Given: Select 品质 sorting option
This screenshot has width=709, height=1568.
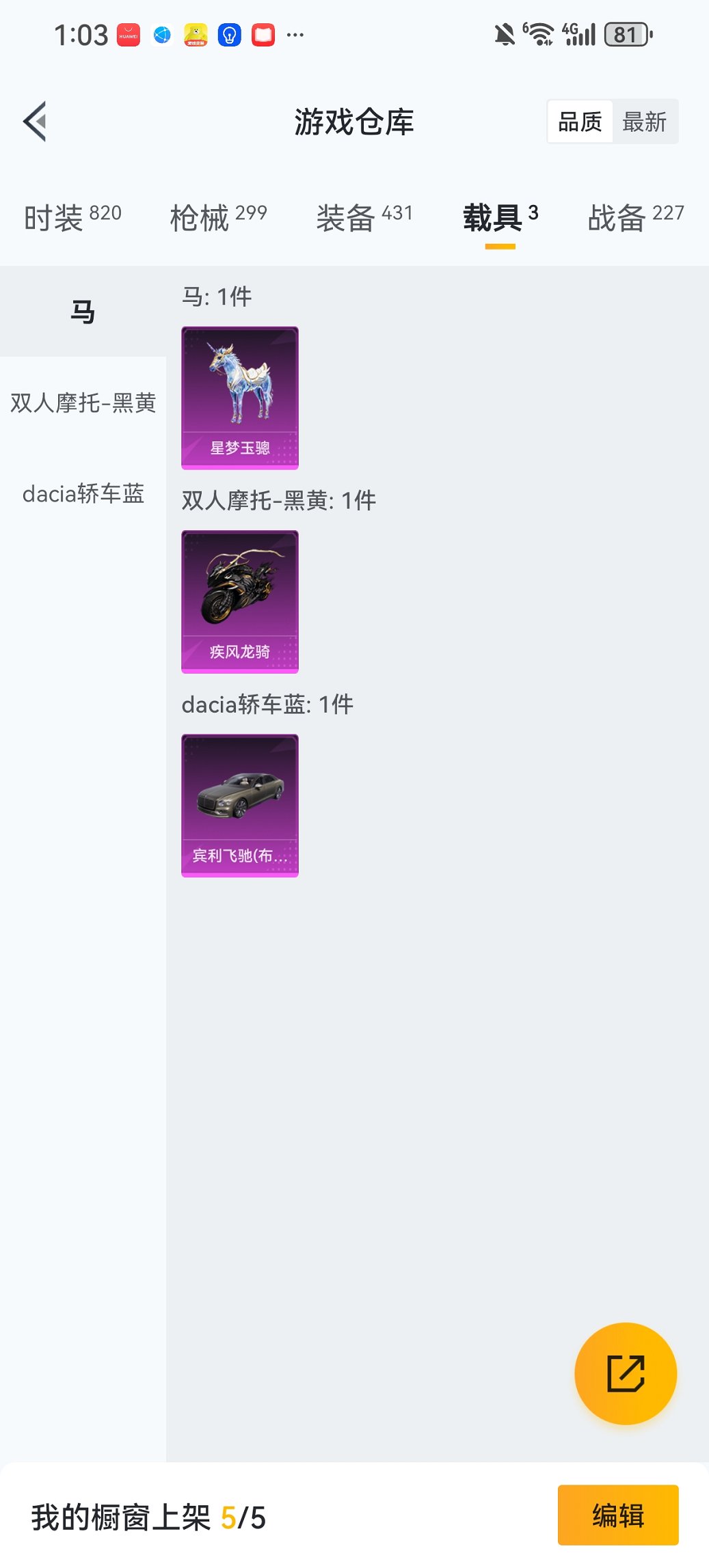Looking at the screenshot, I should click(x=579, y=121).
